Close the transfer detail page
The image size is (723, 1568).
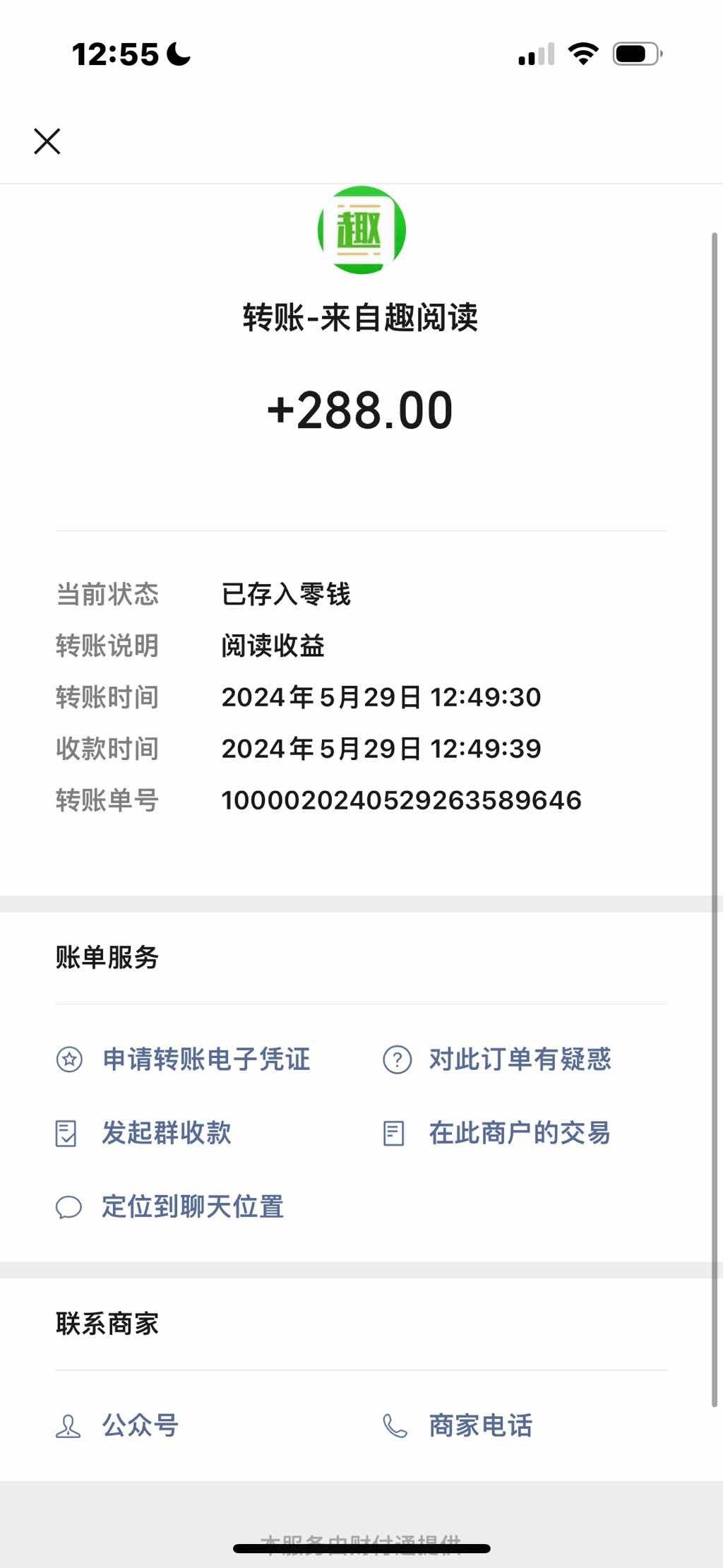tap(47, 141)
